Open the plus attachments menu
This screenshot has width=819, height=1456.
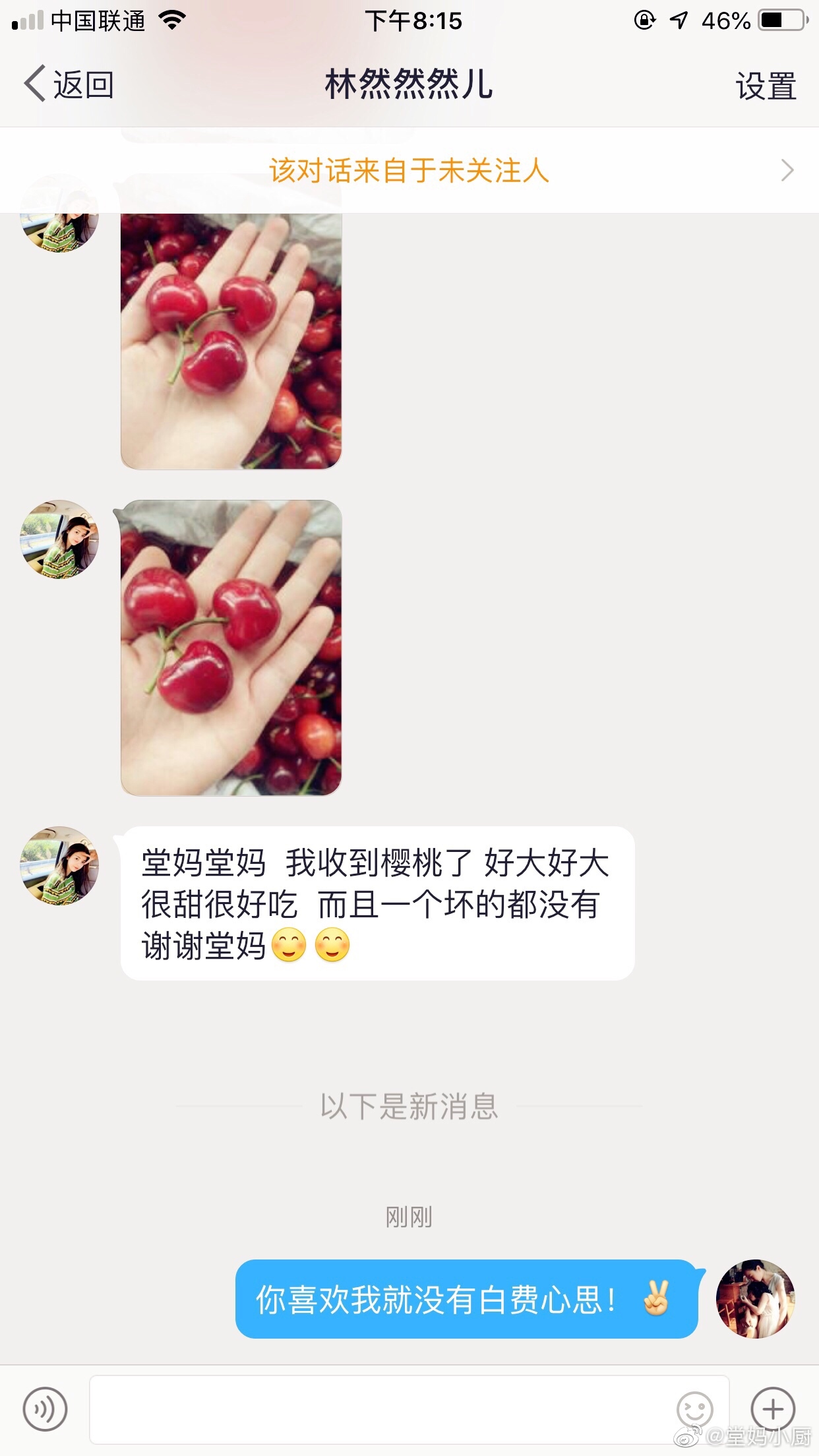pos(773,1409)
